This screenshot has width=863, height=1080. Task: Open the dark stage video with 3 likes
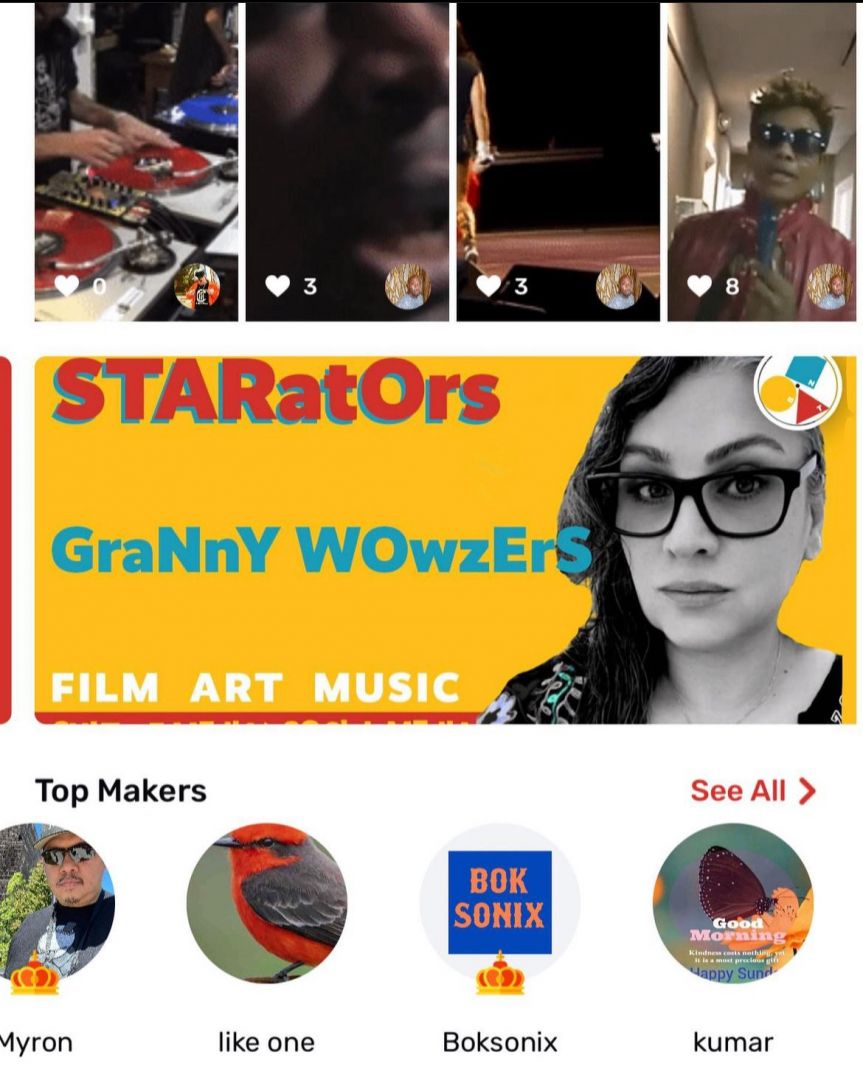click(558, 150)
